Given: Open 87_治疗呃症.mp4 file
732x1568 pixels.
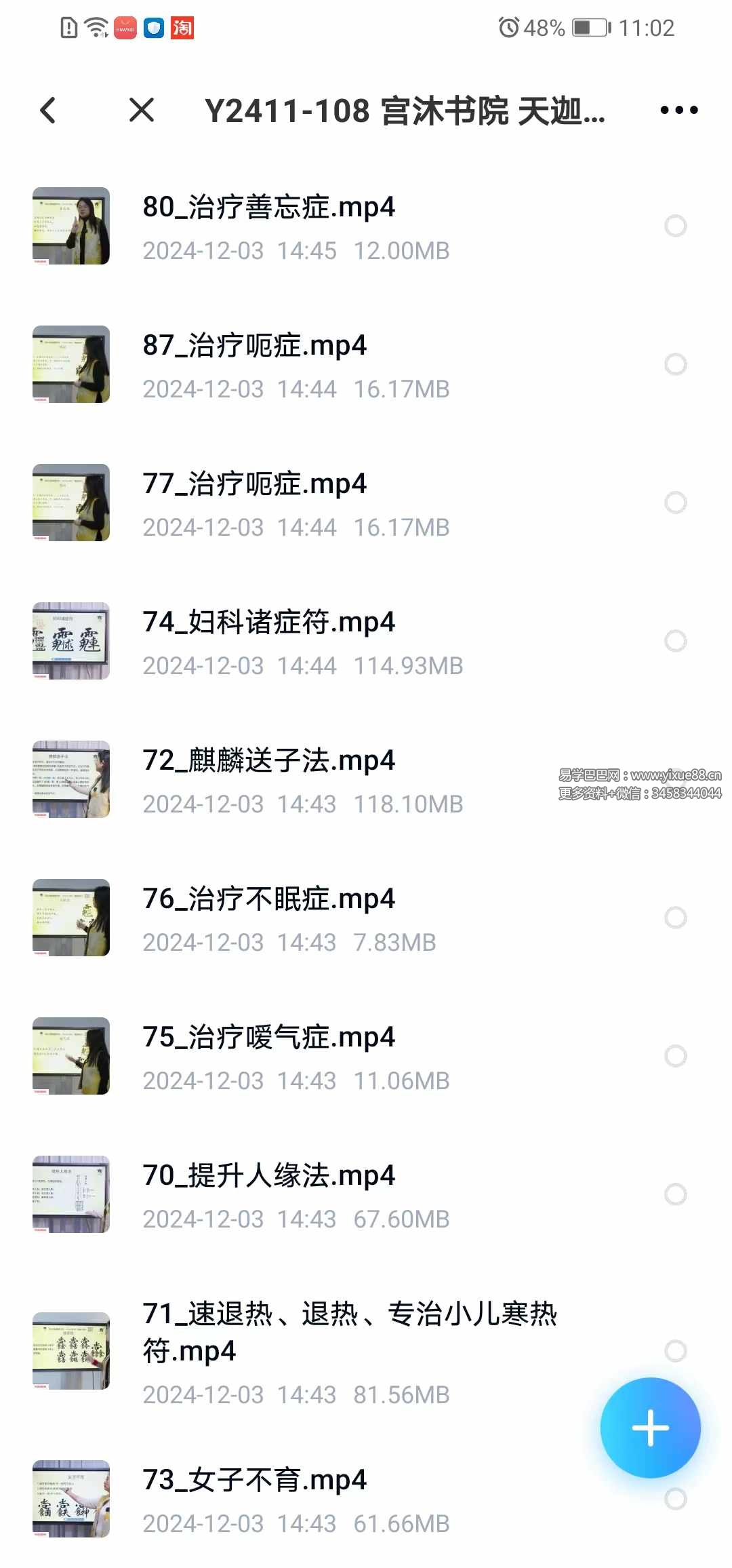Looking at the screenshot, I should (254, 346).
